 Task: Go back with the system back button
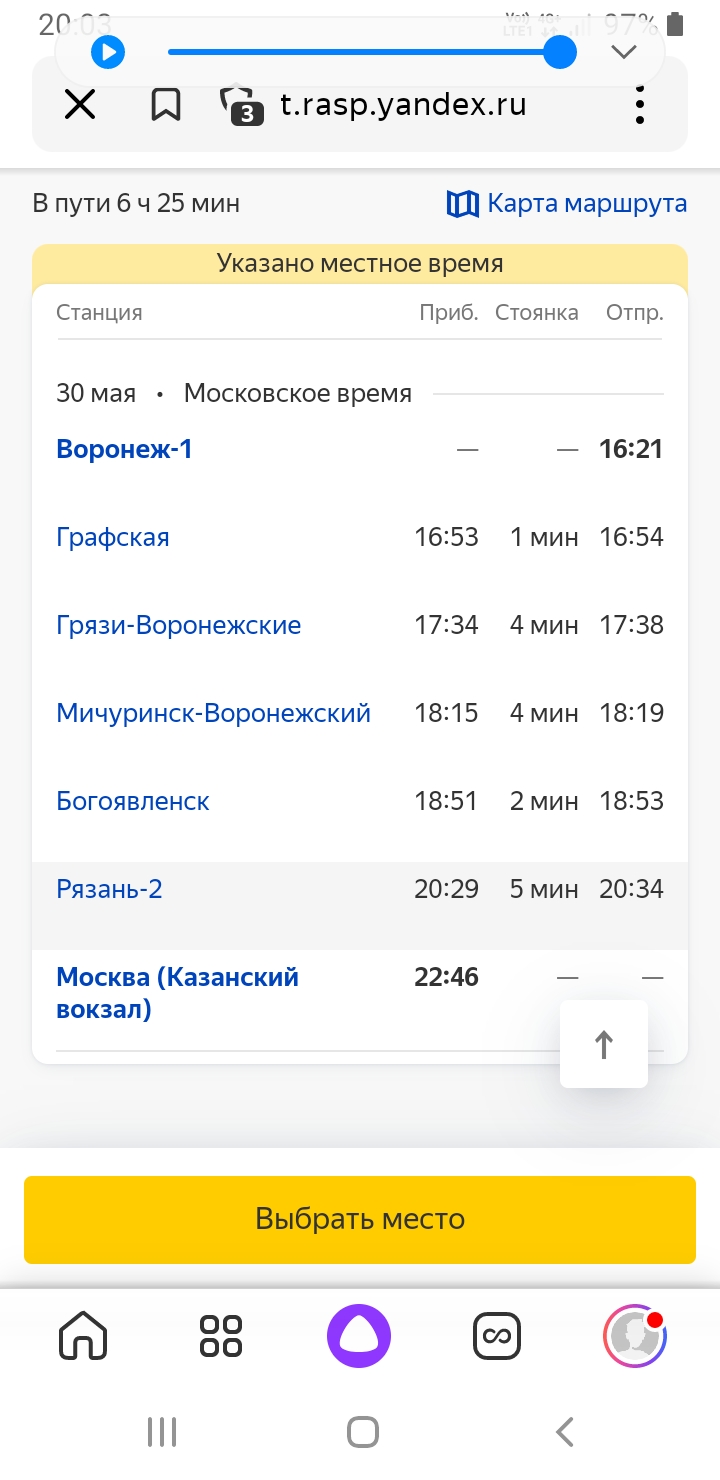pos(565,1432)
